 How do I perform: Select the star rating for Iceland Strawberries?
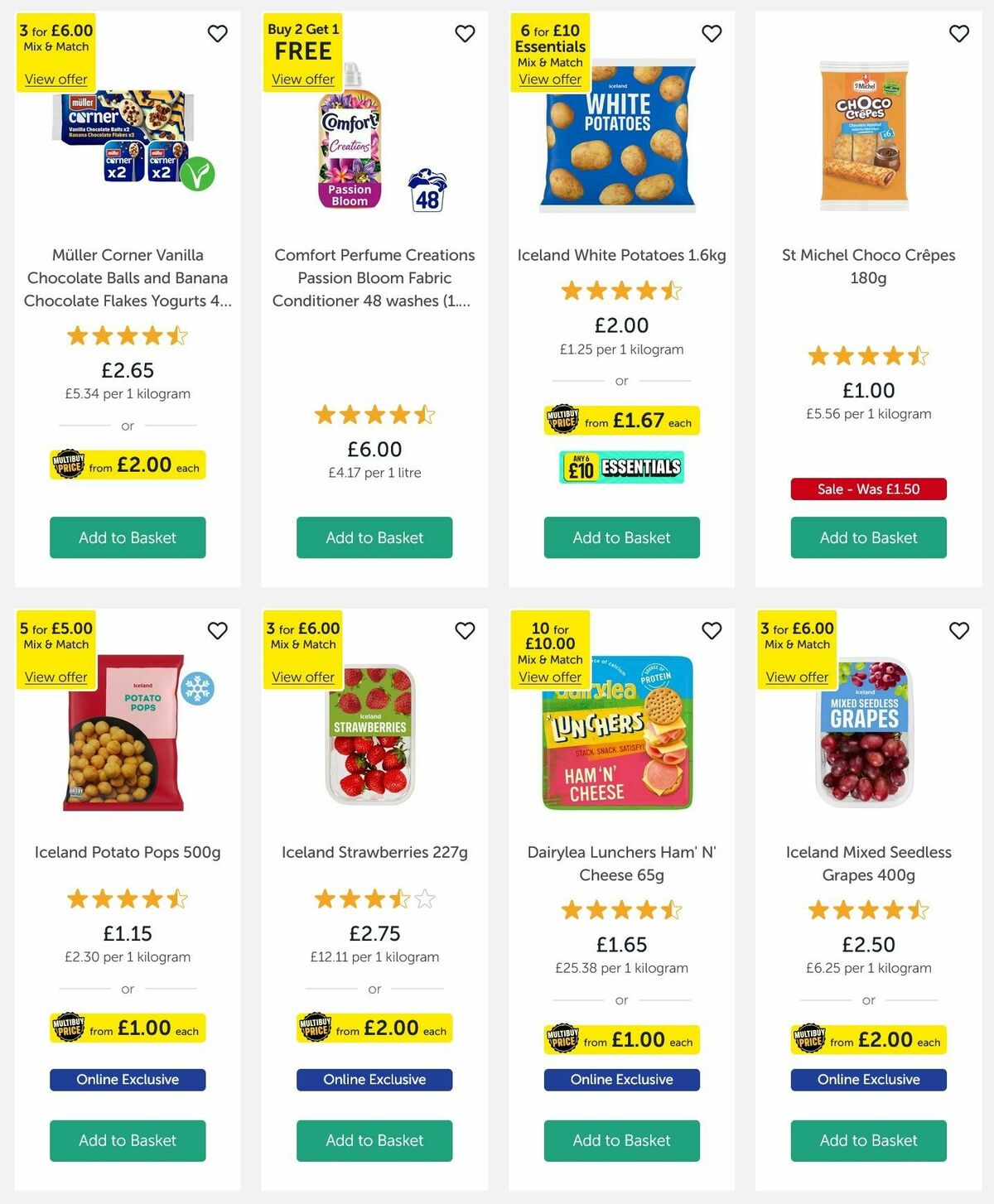click(x=374, y=898)
